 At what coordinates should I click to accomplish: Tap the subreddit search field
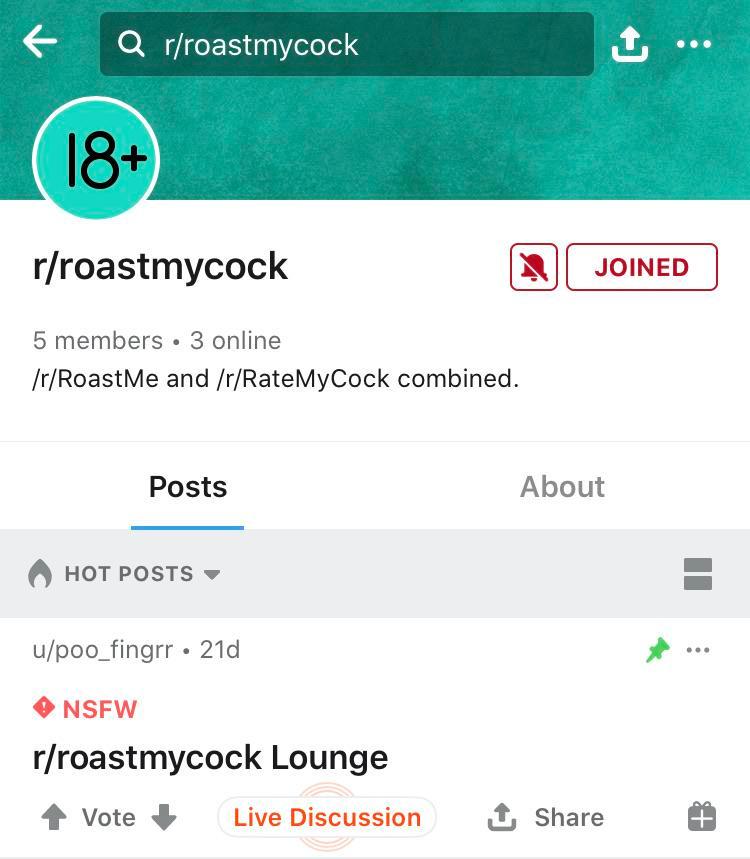(x=346, y=44)
